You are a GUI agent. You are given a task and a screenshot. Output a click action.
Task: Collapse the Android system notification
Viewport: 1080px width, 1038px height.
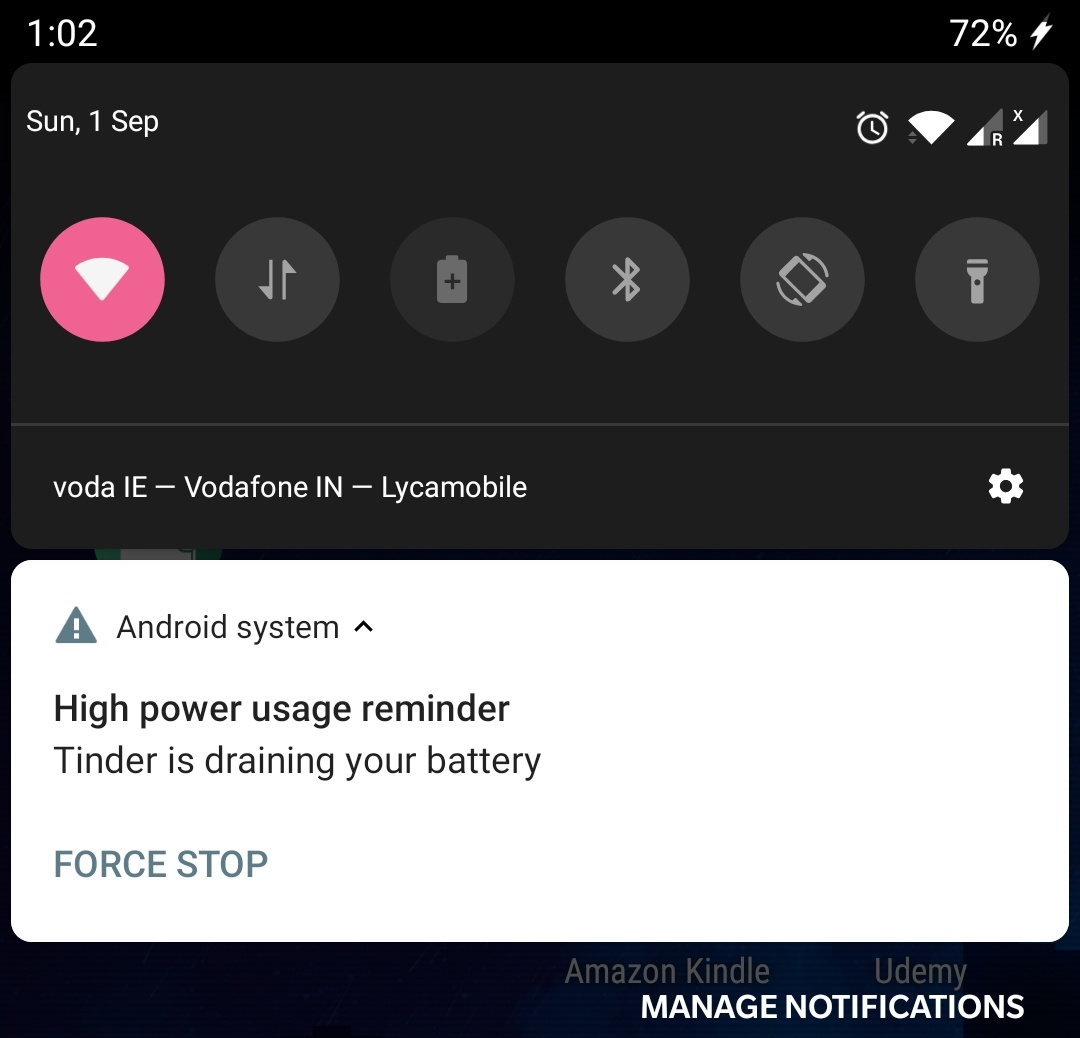364,627
